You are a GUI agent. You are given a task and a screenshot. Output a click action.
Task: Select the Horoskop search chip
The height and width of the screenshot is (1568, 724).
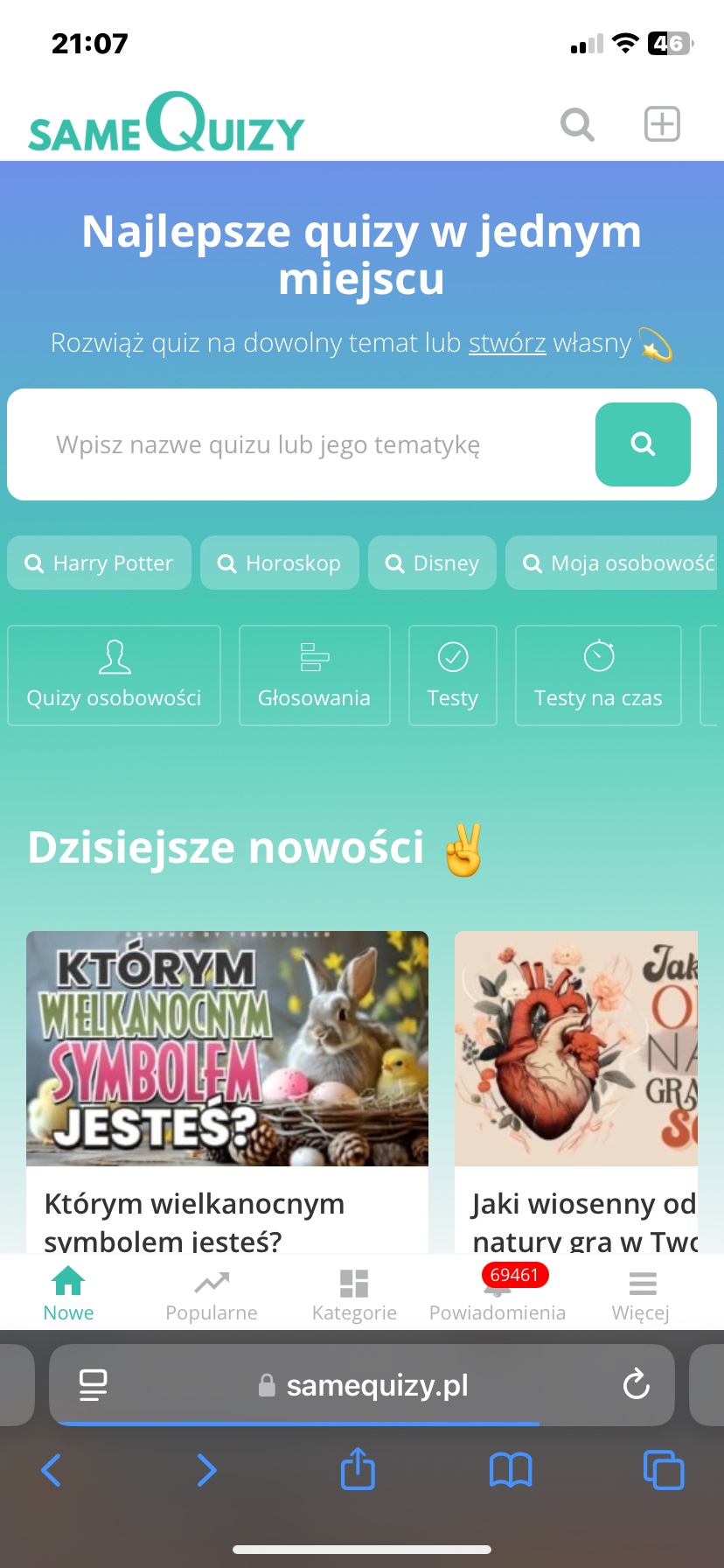point(280,563)
